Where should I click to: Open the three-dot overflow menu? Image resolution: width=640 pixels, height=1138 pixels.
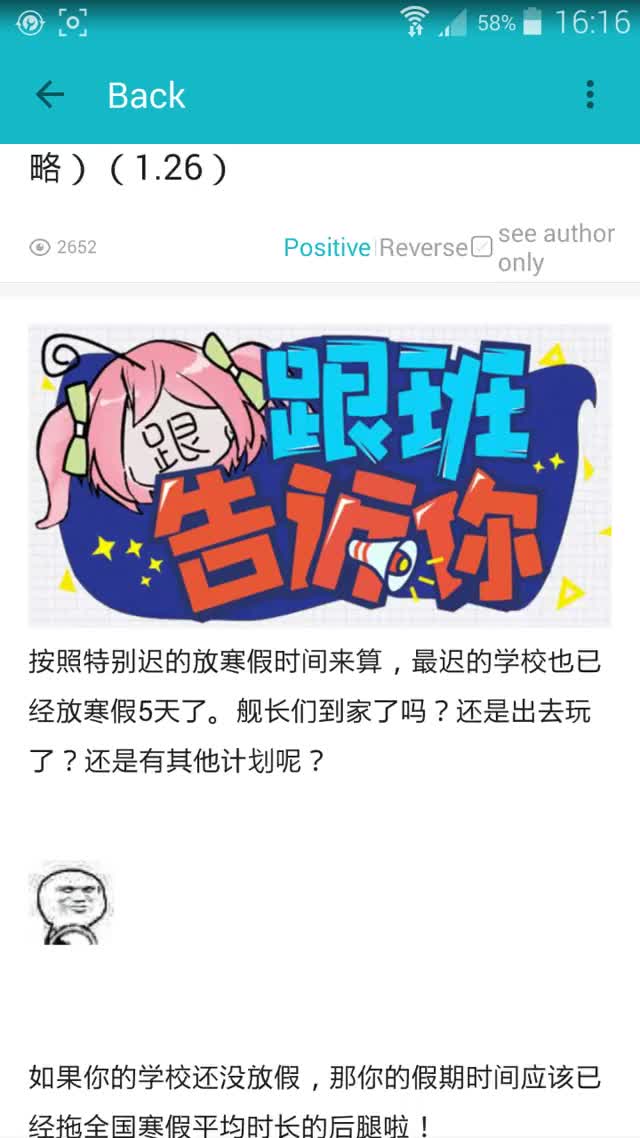[590, 95]
